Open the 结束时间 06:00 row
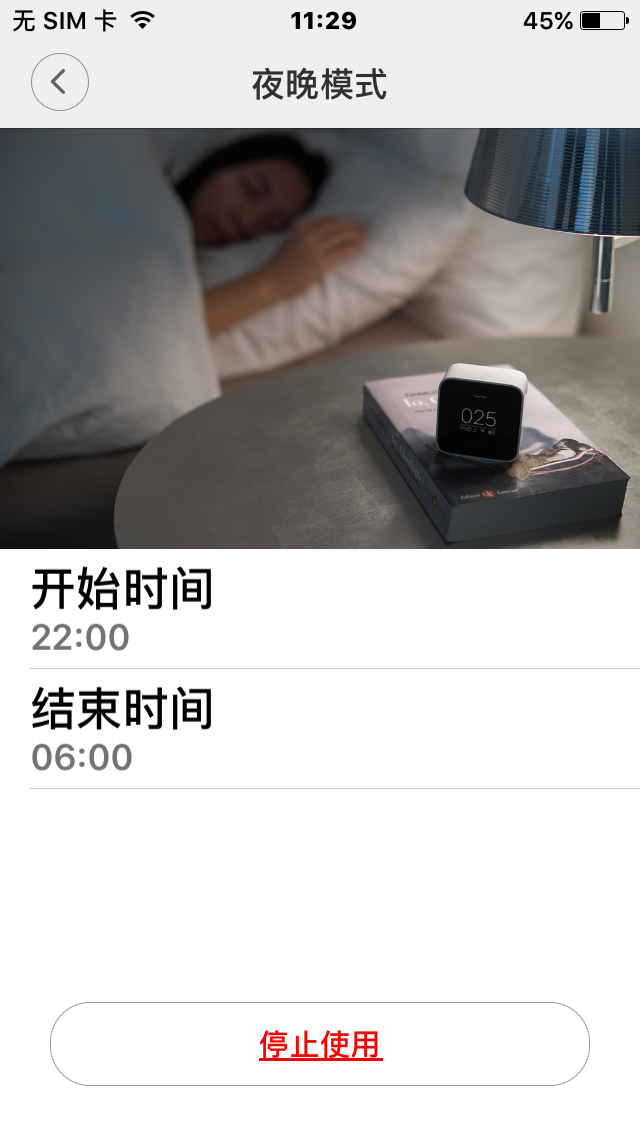The image size is (640, 1136). 320,729
